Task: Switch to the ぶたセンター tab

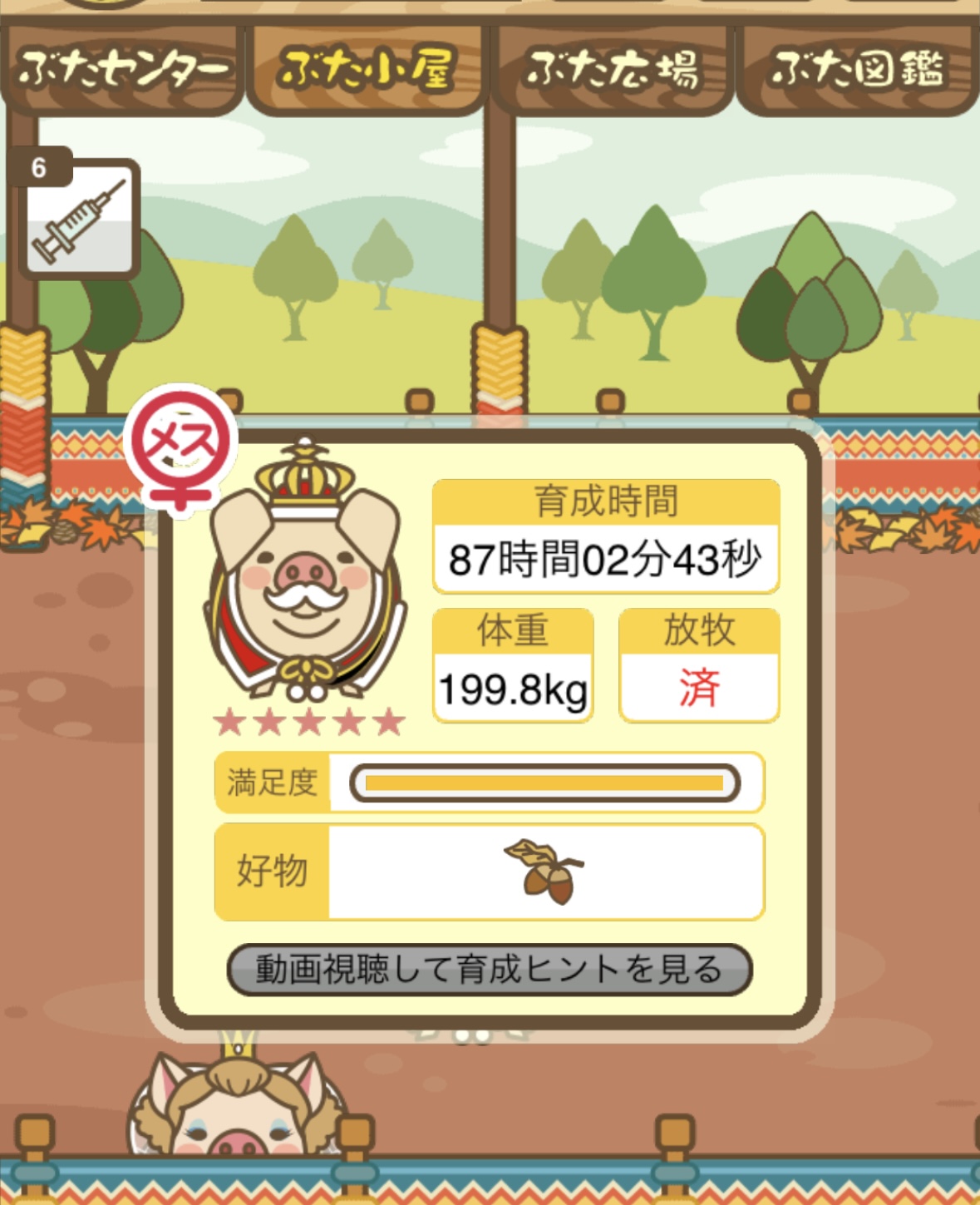Action: click(121, 70)
